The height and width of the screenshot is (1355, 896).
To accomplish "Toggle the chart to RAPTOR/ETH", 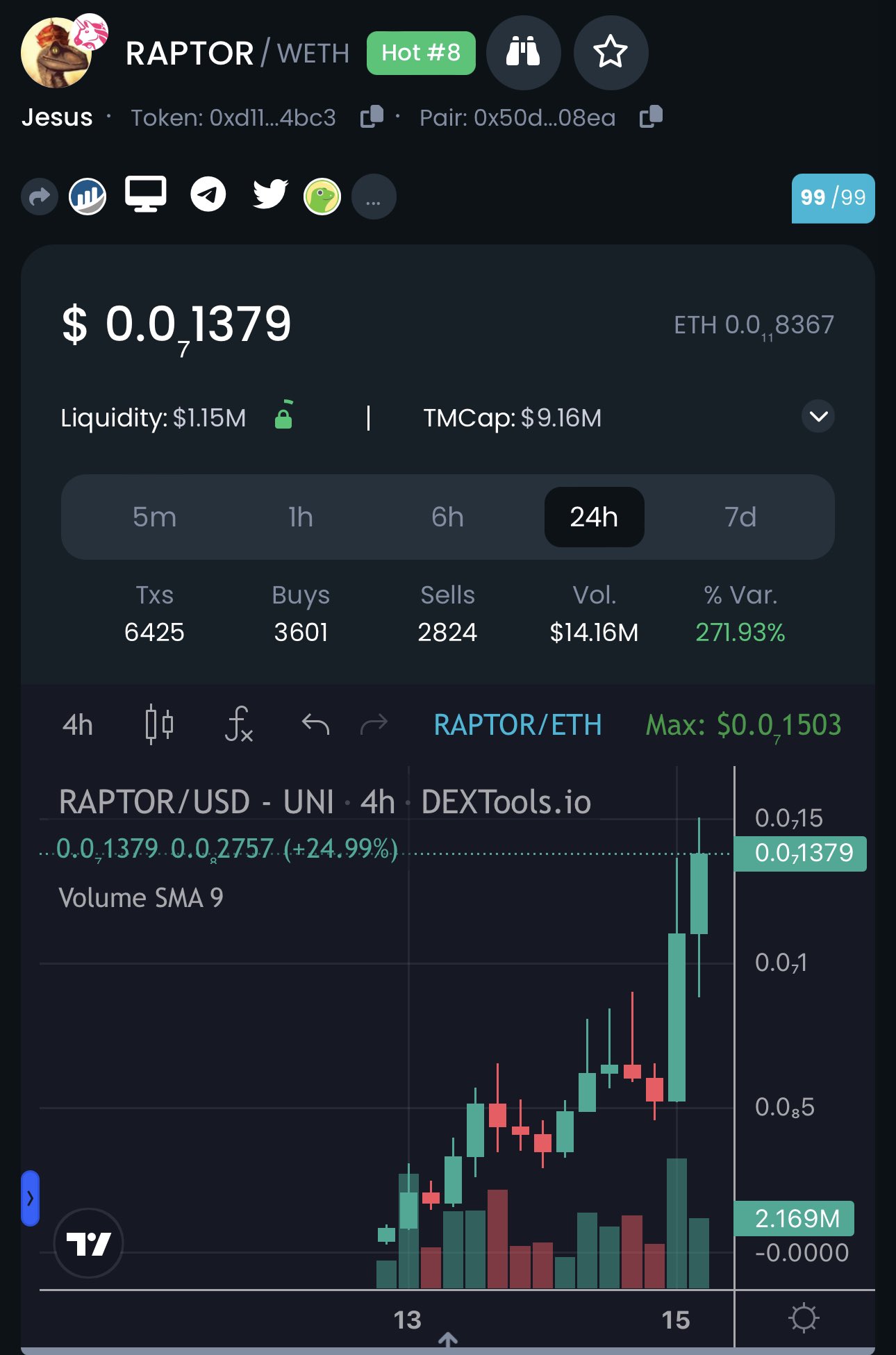I will 517,725.
